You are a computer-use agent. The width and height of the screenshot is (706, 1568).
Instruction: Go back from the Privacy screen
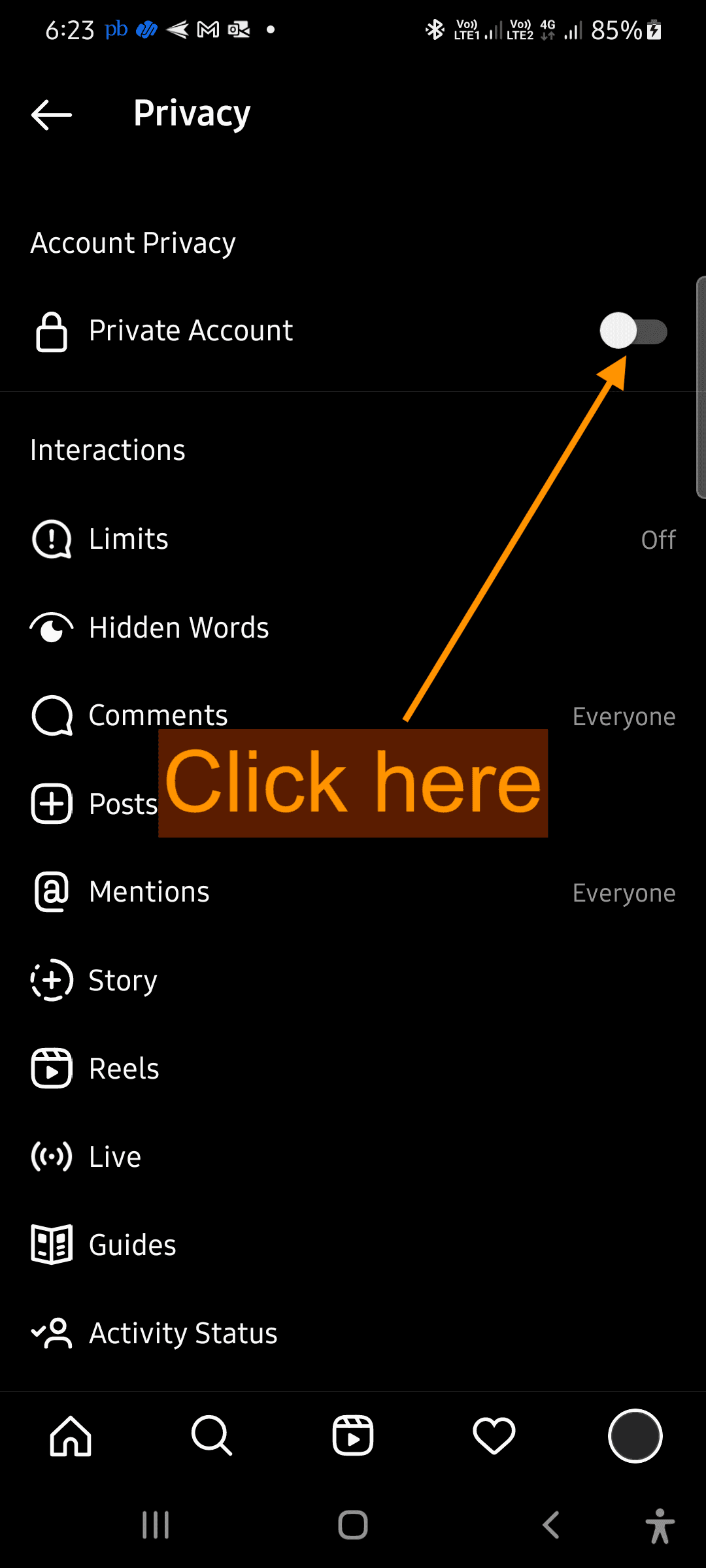click(x=52, y=115)
